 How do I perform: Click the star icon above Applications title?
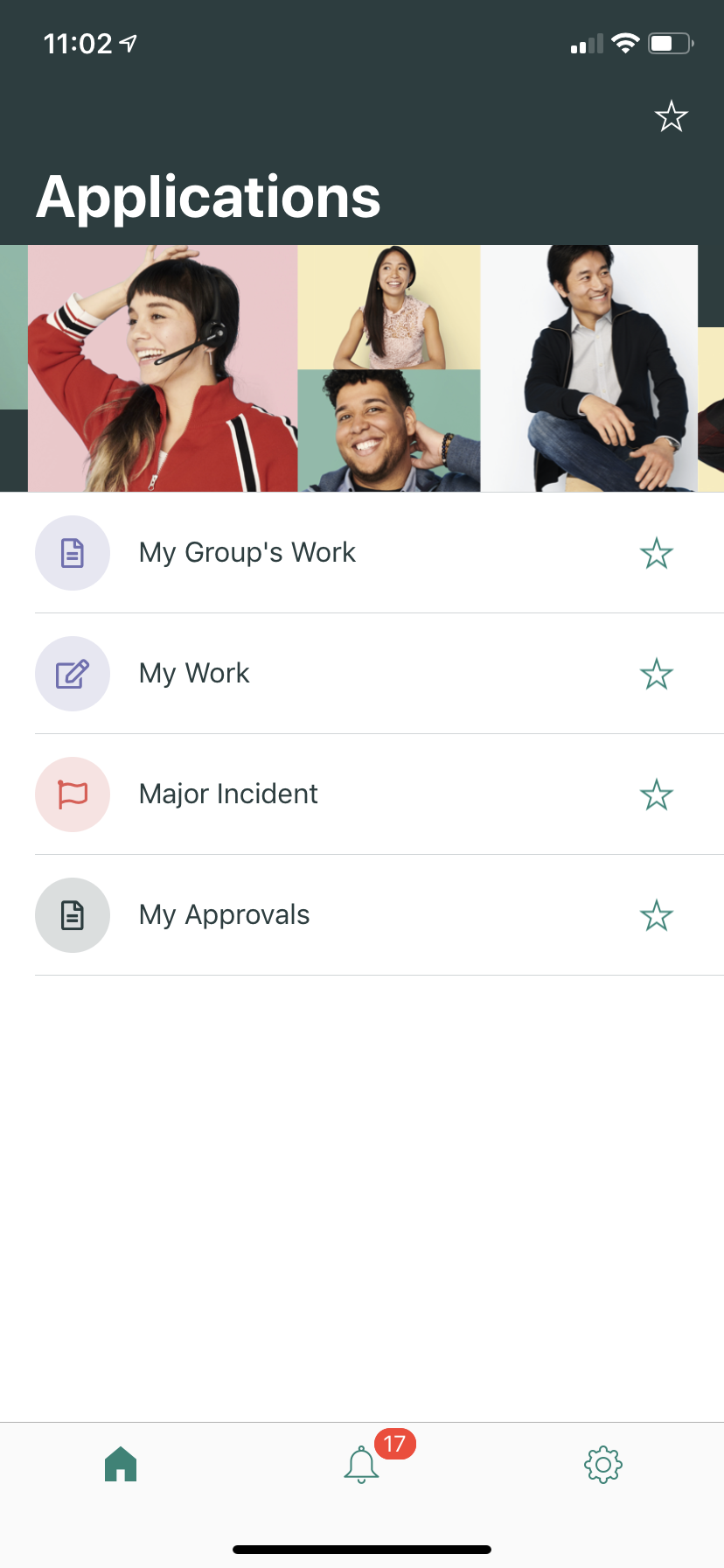pos(672,115)
